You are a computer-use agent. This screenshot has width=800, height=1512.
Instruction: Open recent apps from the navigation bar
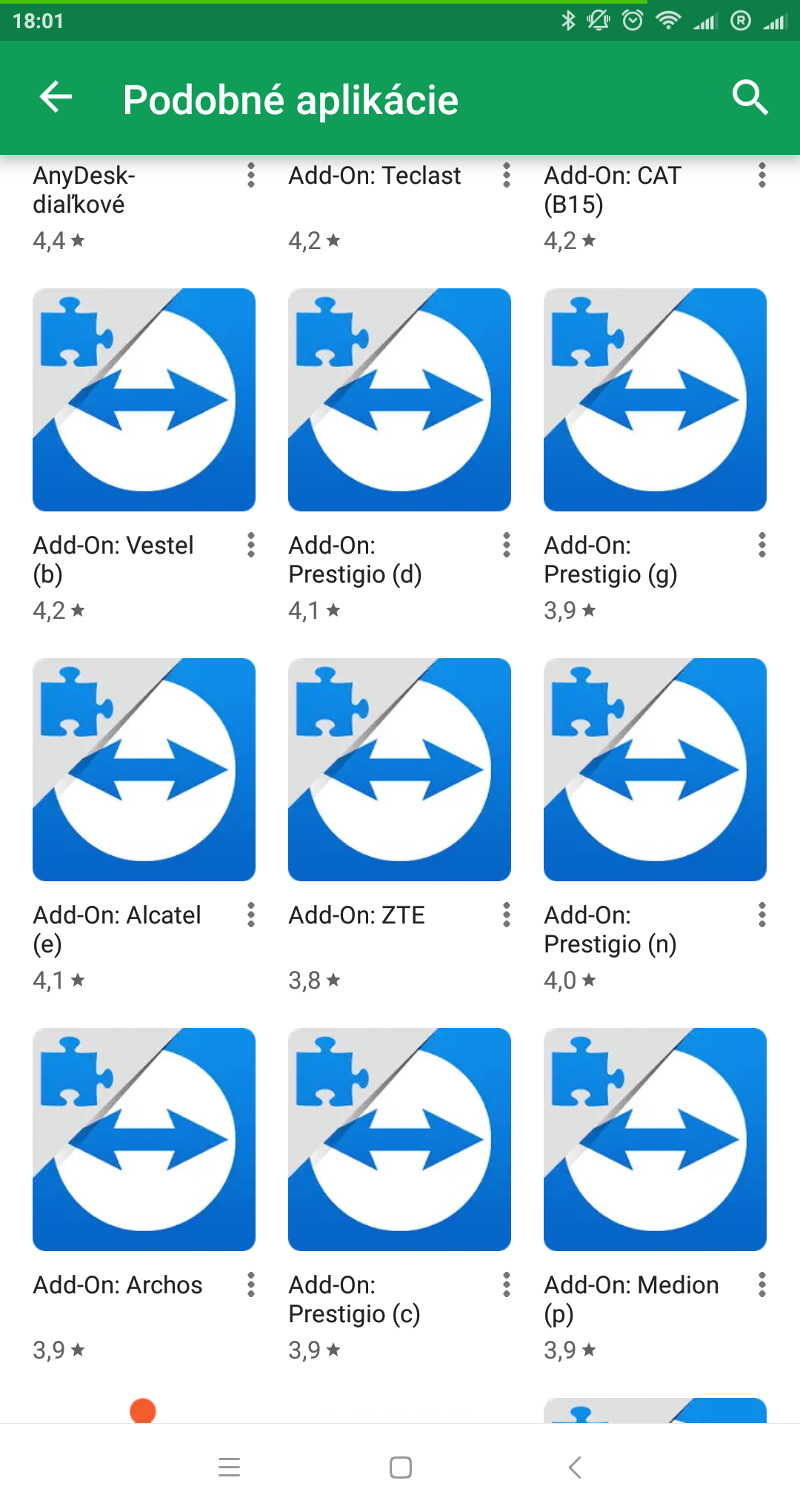(230, 1468)
